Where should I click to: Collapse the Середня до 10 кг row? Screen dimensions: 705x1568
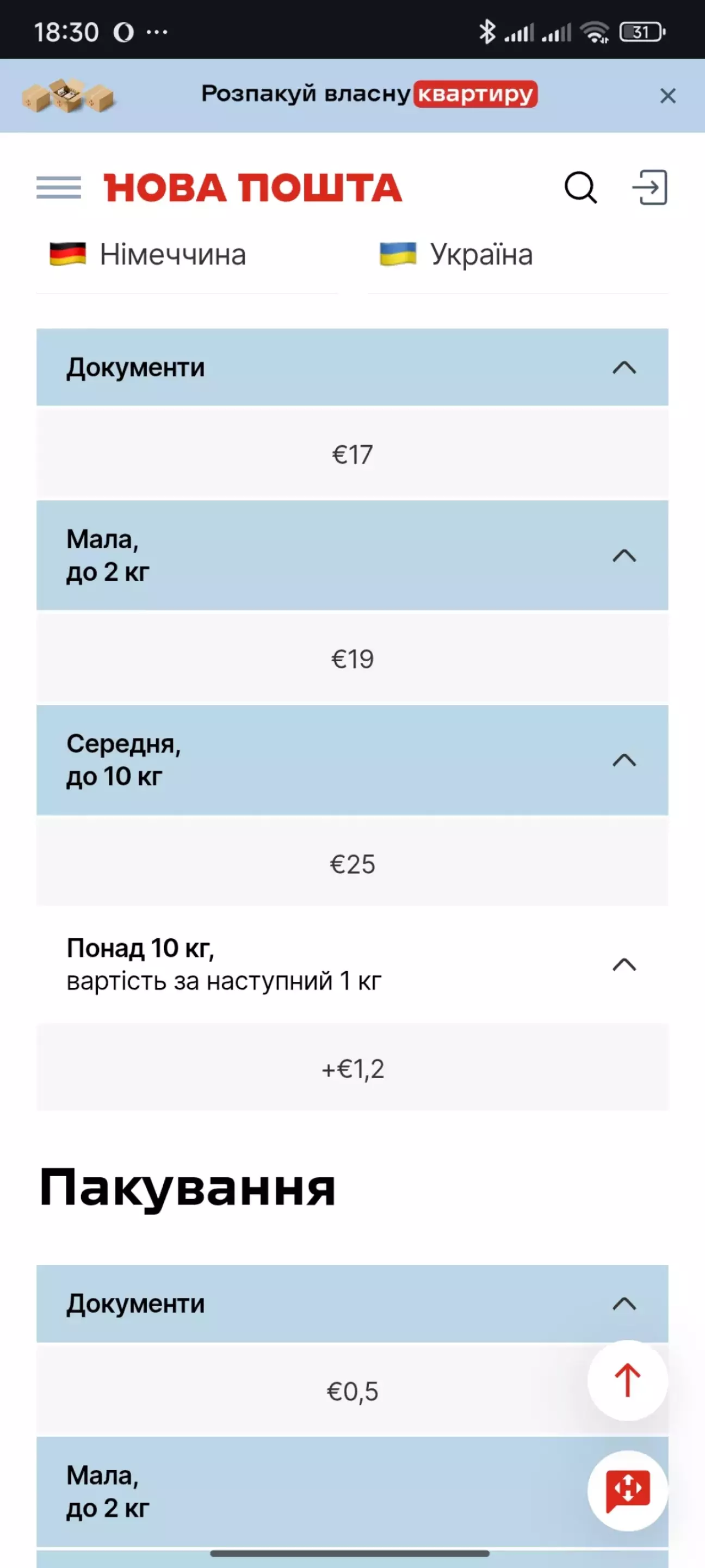pyautogui.click(x=352, y=760)
